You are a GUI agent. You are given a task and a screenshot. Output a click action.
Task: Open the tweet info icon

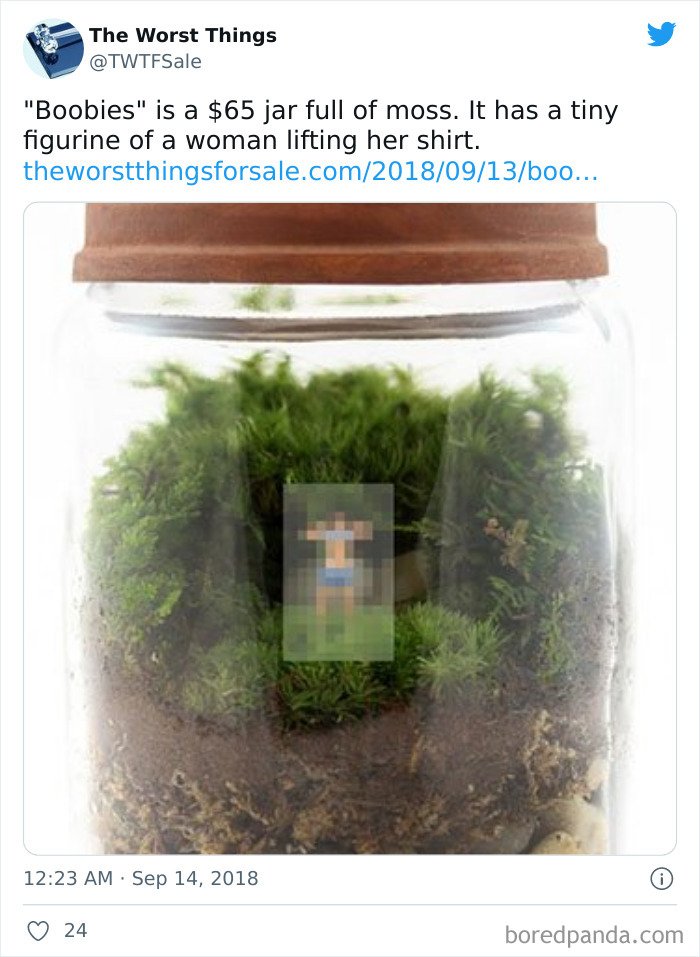point(662,879)
